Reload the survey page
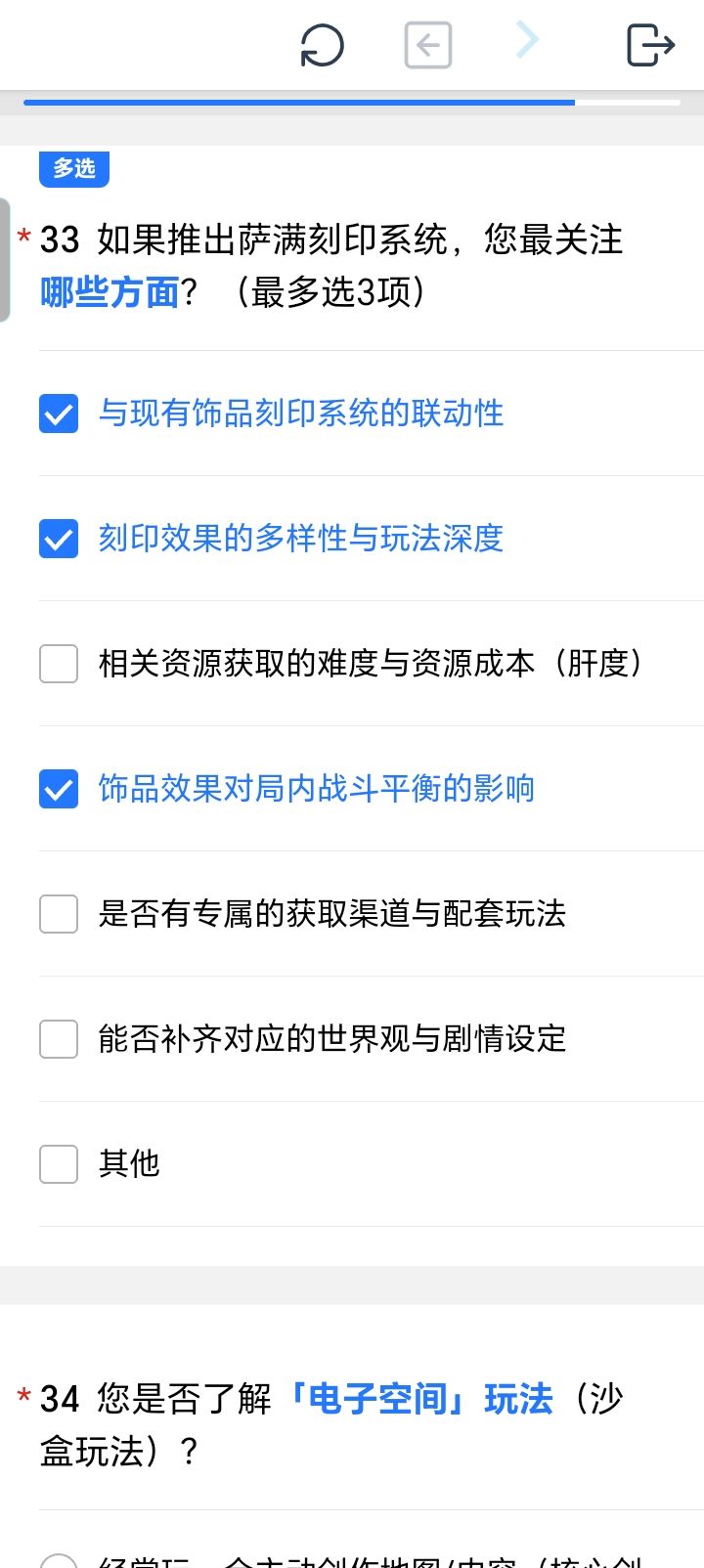Viewport: 704px width, 1568px height. tap(322, 45)
